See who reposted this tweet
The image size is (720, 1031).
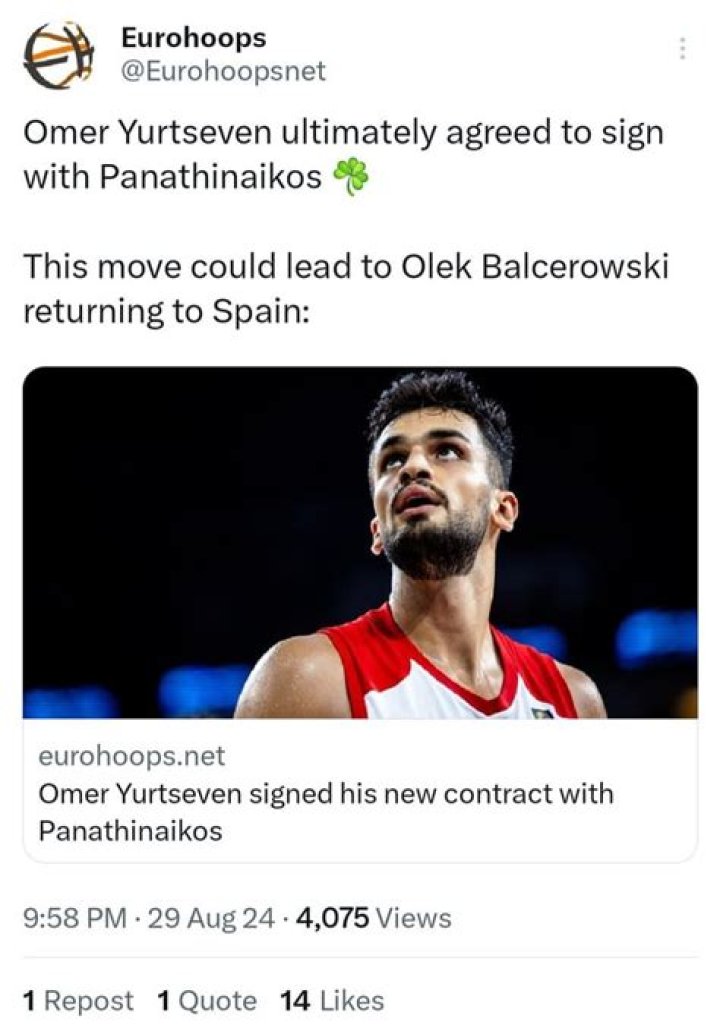click(78, 1000)
